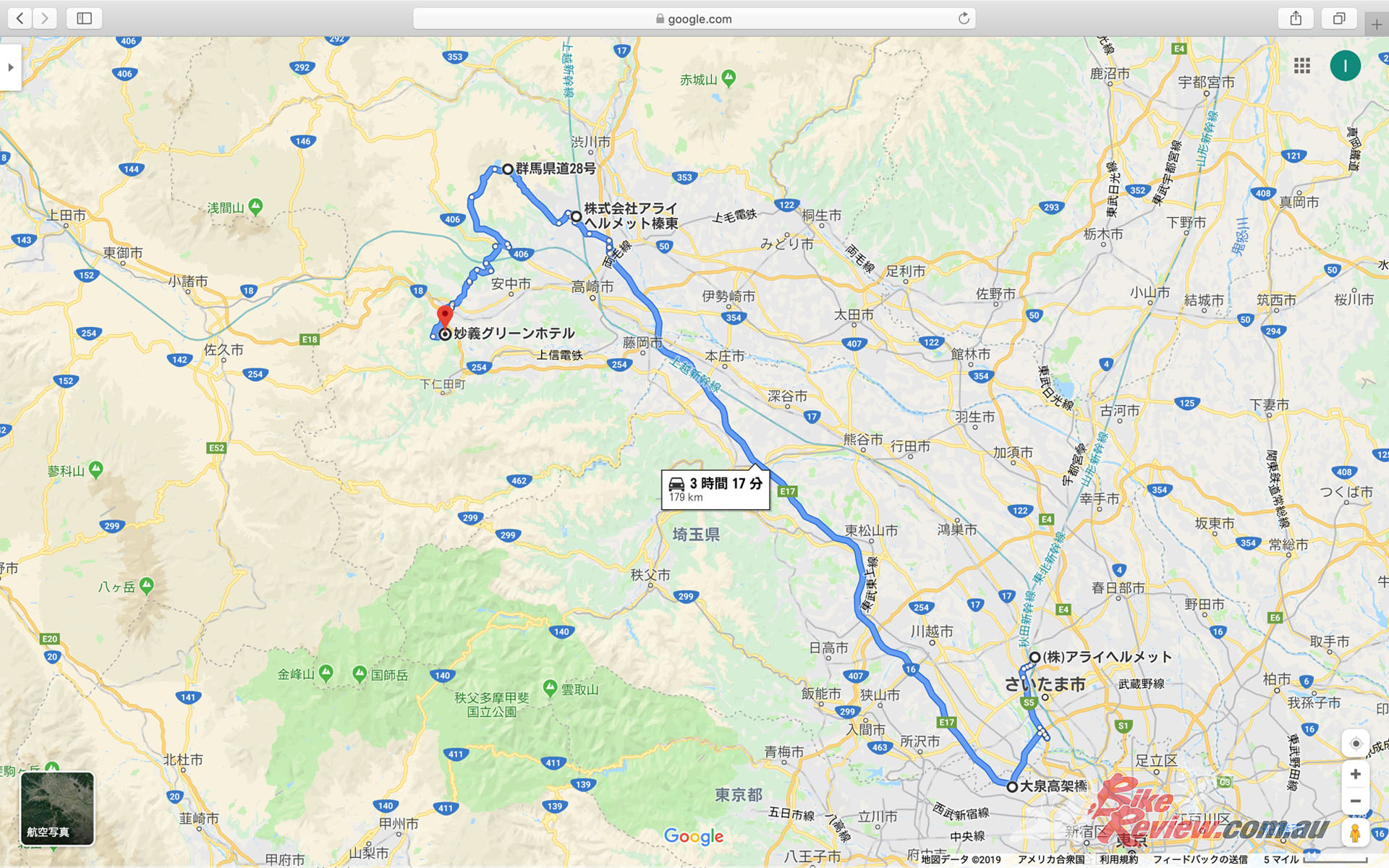Tap the google.com address bar

693,19
